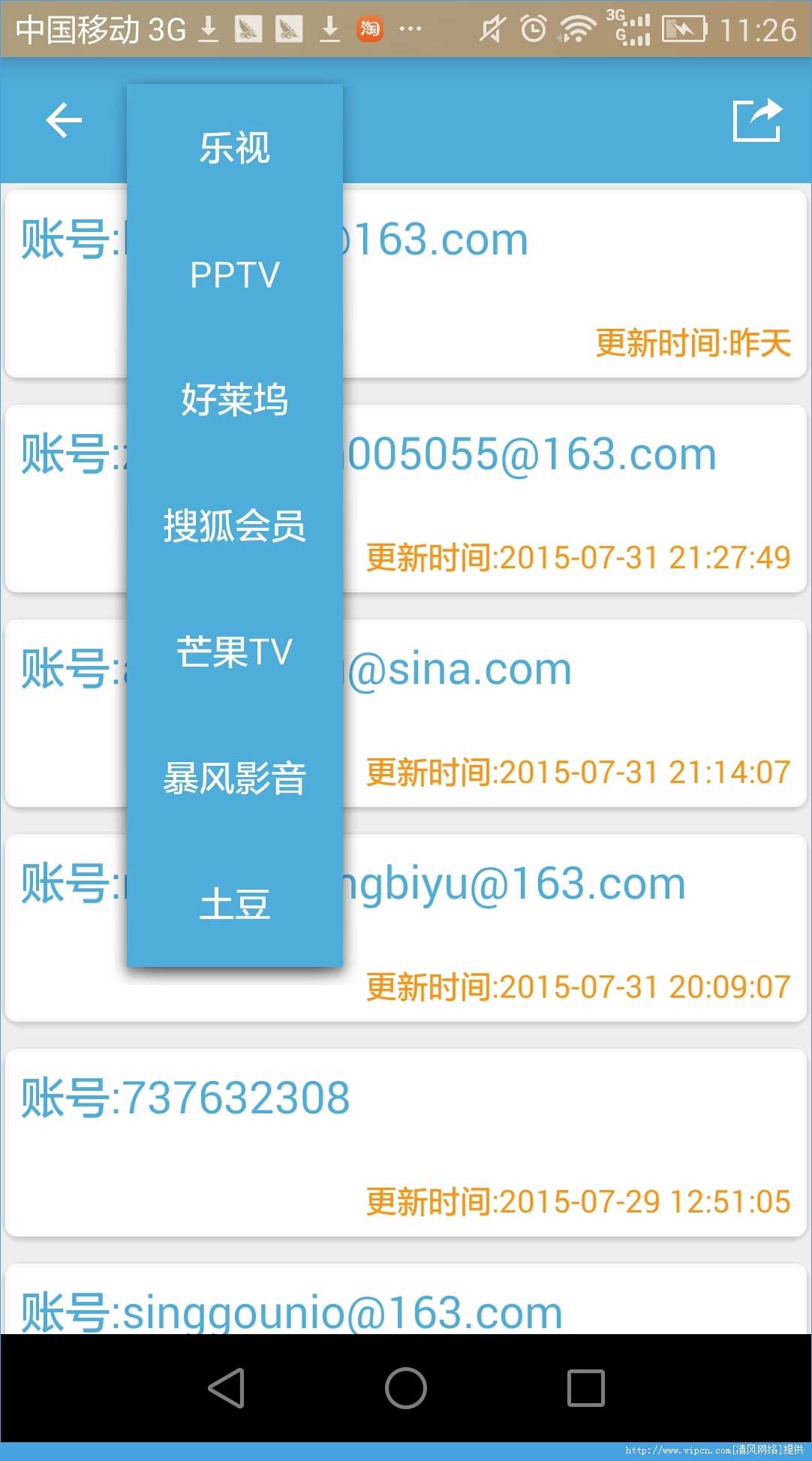Pick the 土豆 option
Screen dimensions: 812x1461
tap(235, 904)
